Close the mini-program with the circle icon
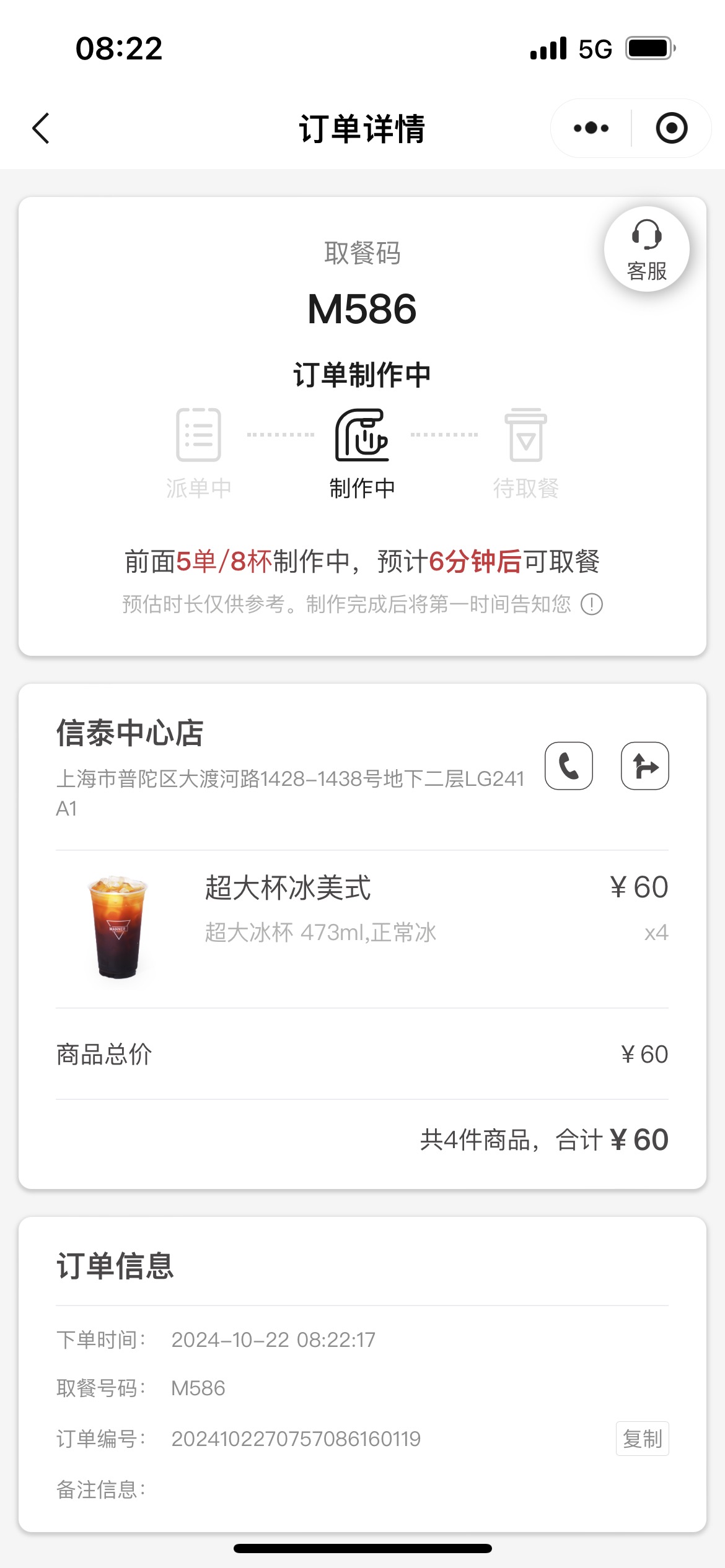 [672, 128]
